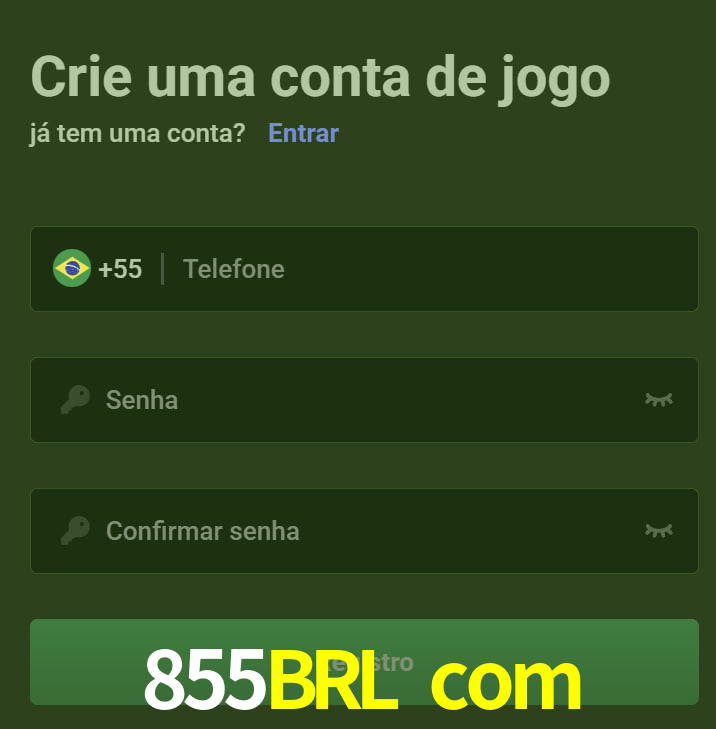Show password in Senha field

658,400
